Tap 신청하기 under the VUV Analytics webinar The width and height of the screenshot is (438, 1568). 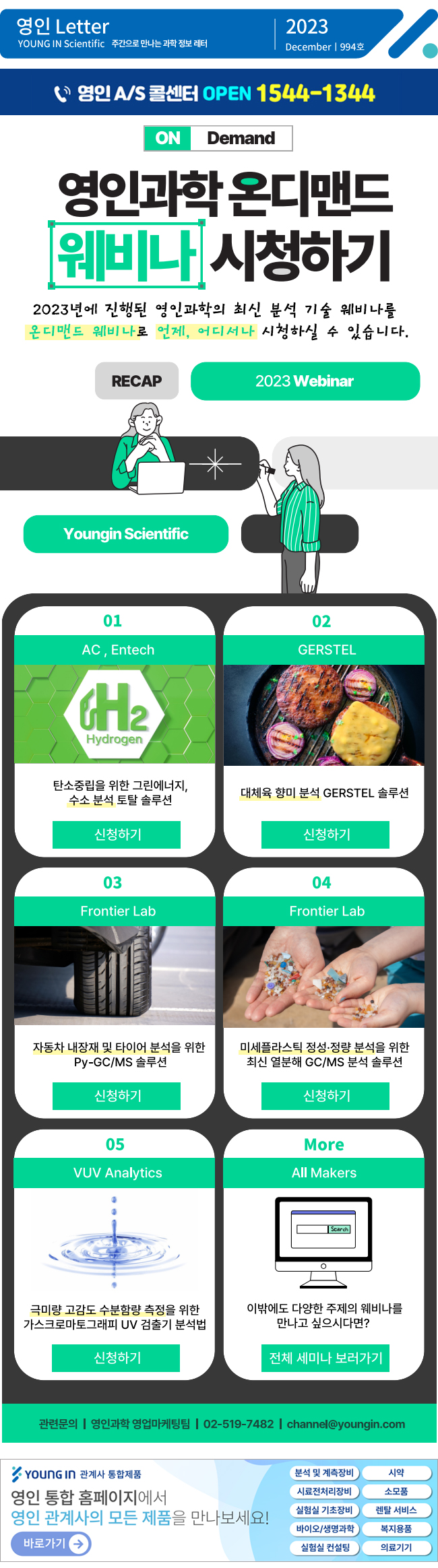pos(116,1358)
